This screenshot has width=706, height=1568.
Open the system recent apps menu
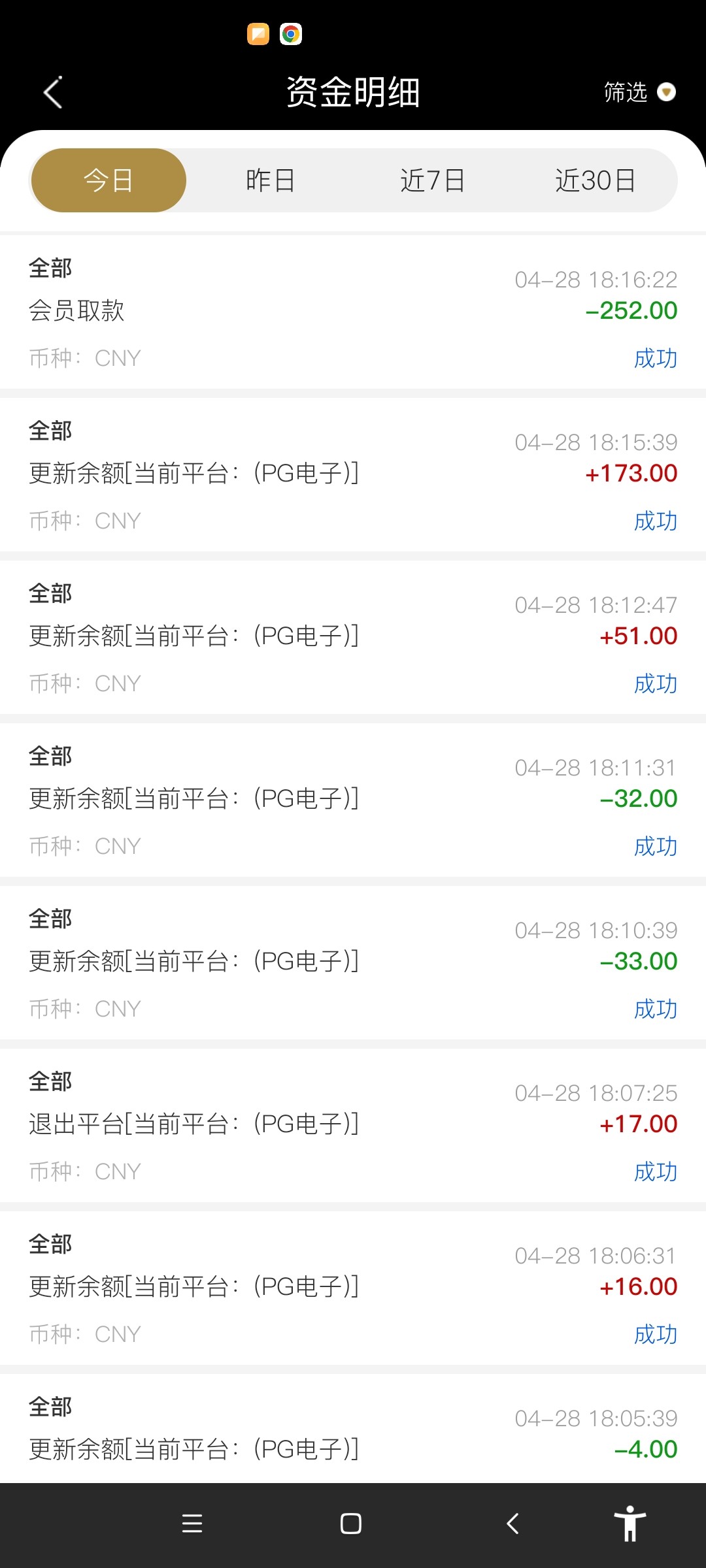point(192,1524)
